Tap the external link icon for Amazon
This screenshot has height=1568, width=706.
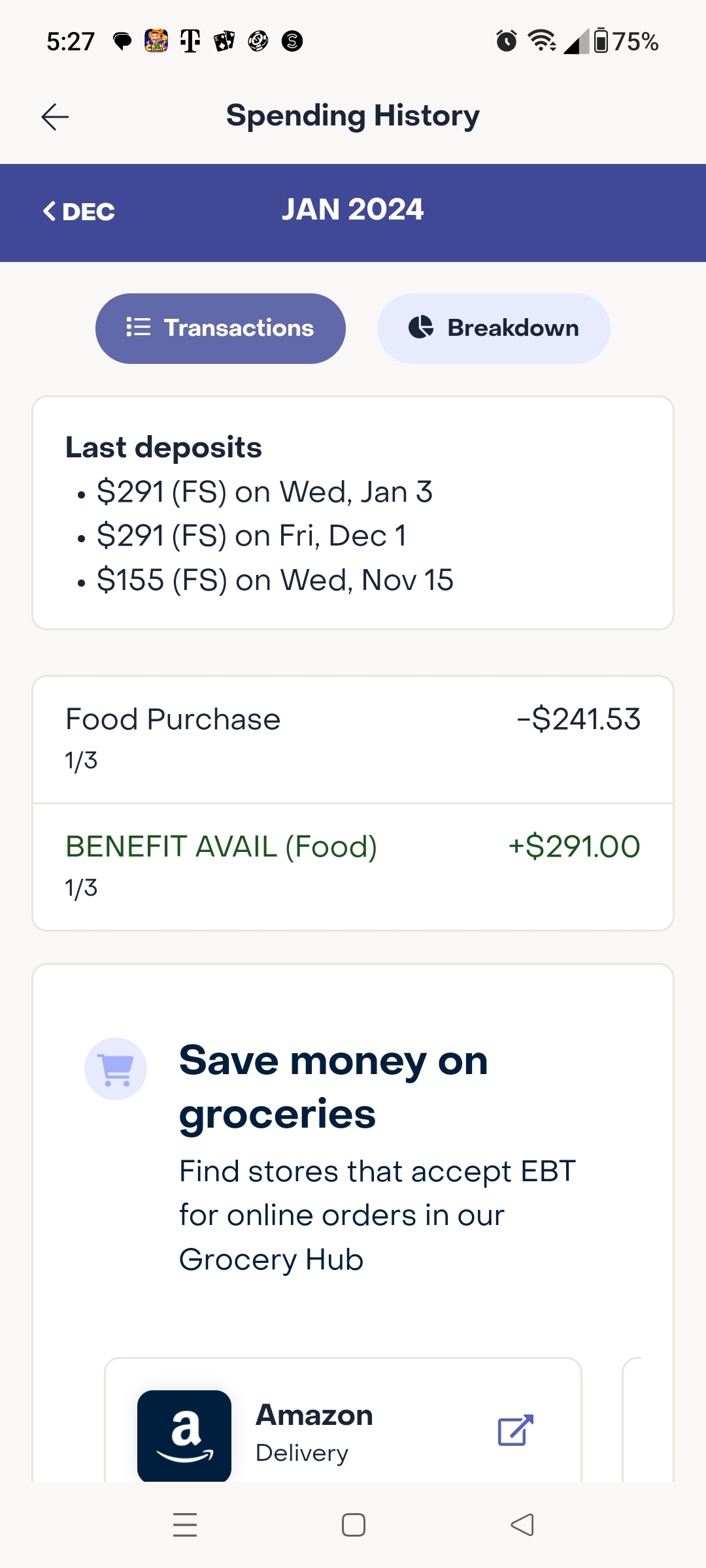pyautogui.click(x=515, y=1431)
